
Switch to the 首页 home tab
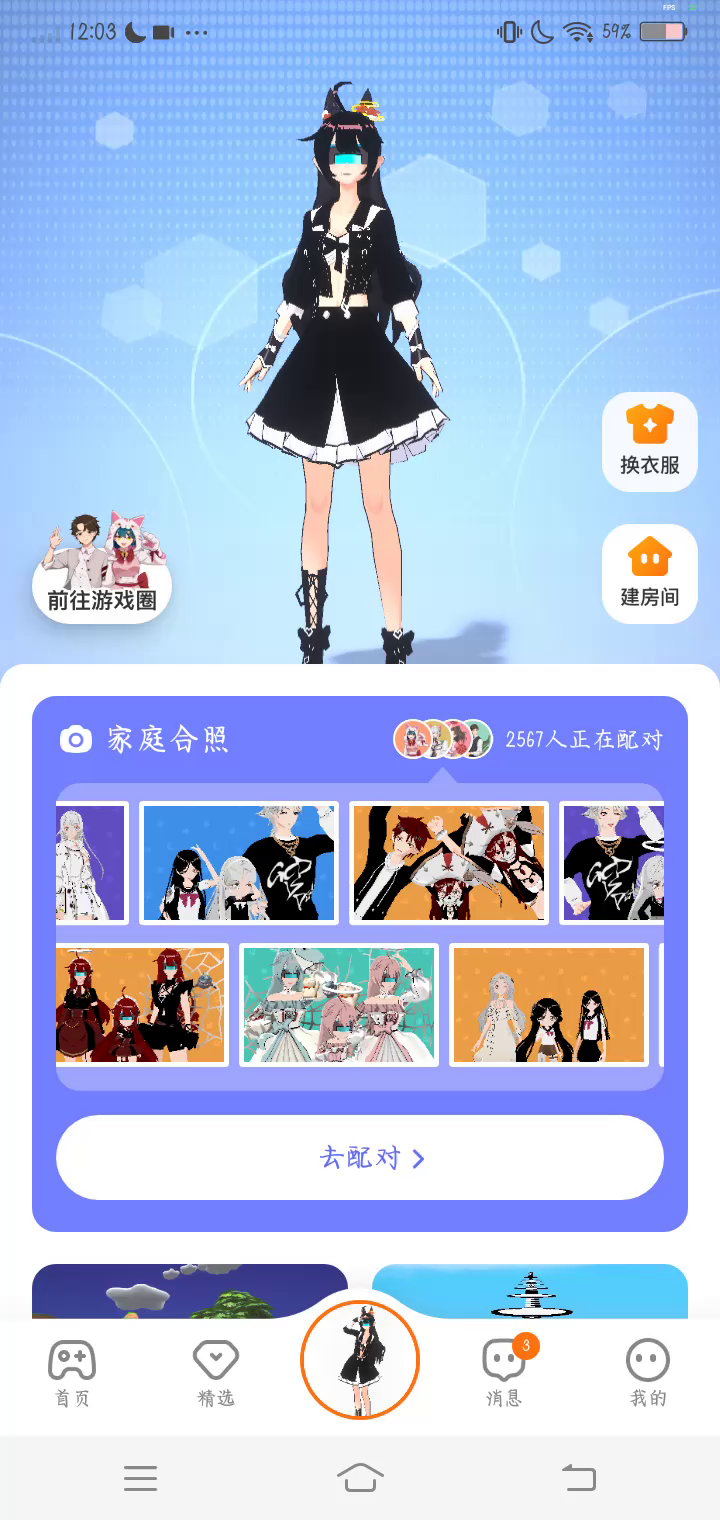(72, 1374)
